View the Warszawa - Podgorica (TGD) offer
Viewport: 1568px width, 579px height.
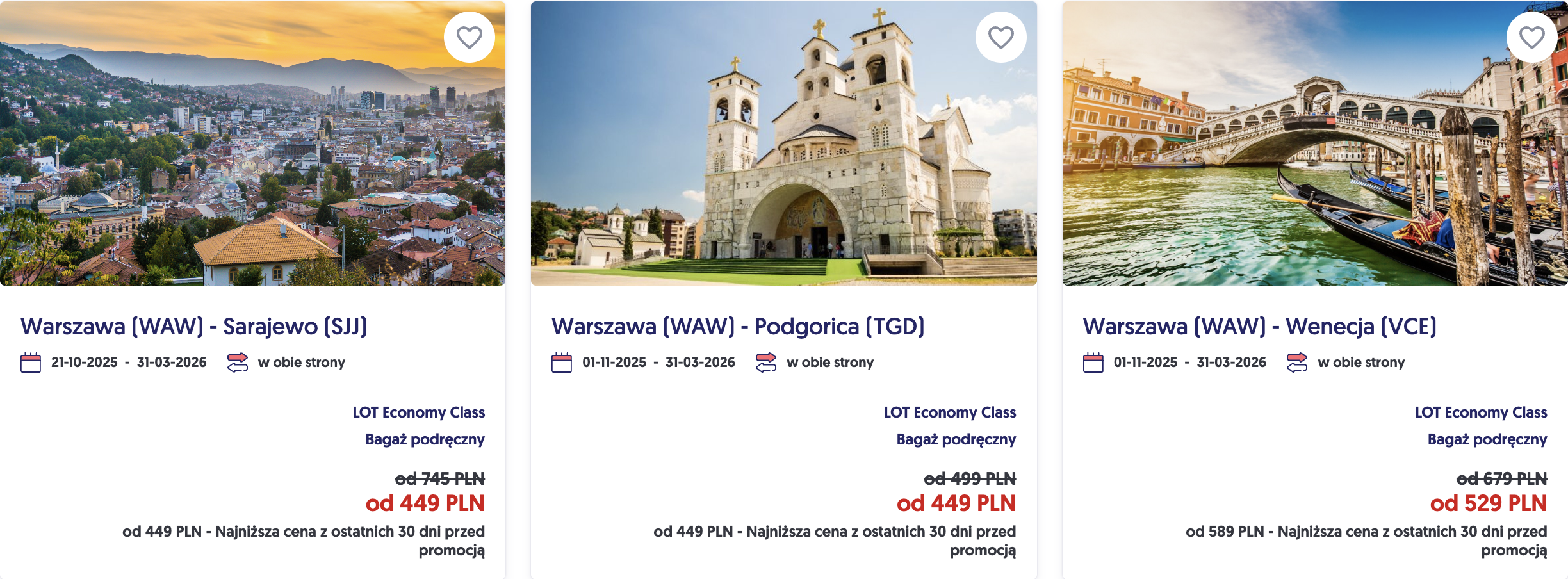pos(738,327)
